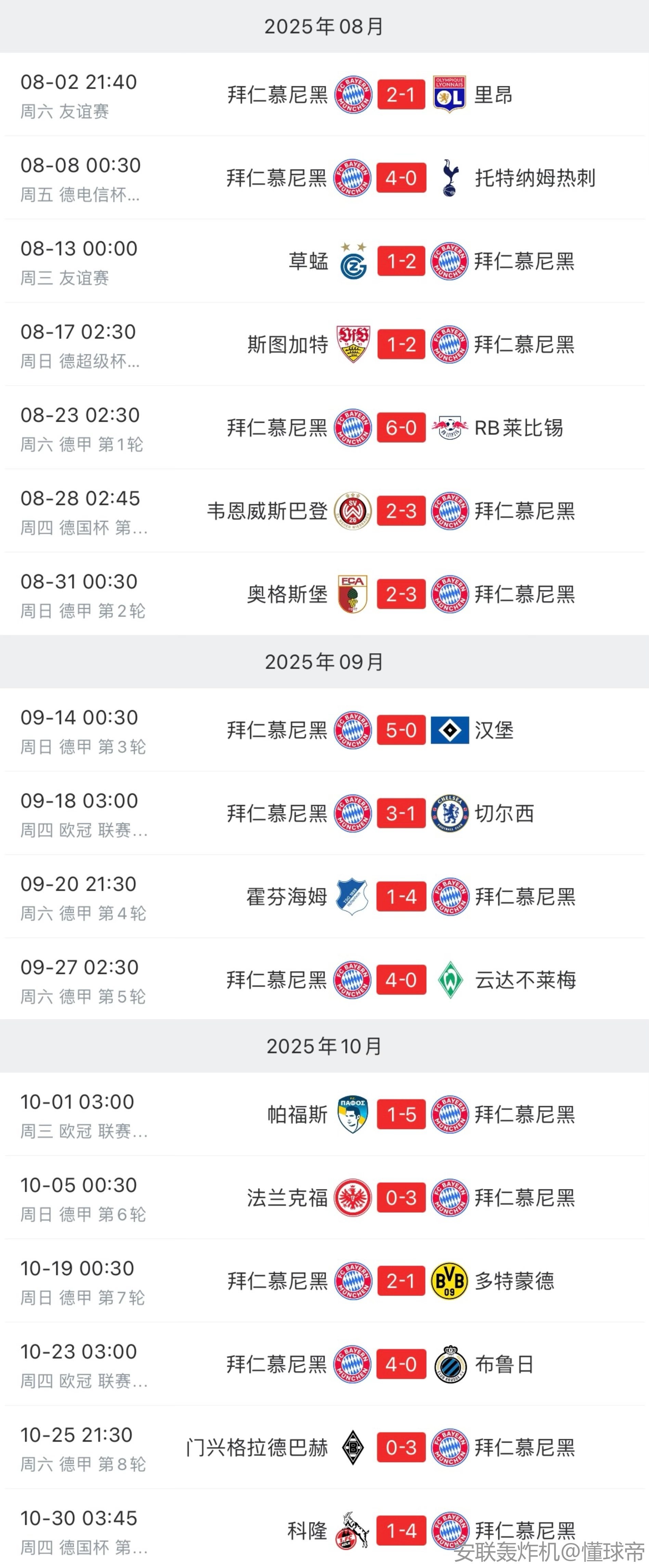Open the Wehen Wiesbaden cup match
Image resolution: width=649 pixels, height=1568 pixels.
tap(401, 511)
